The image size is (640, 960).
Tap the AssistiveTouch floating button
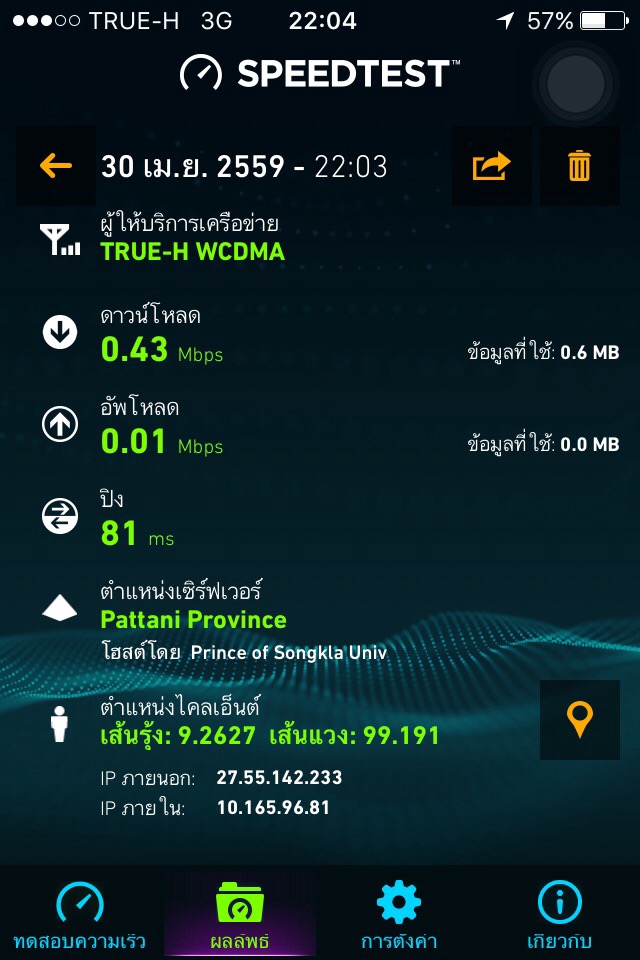tap(576, 84)
